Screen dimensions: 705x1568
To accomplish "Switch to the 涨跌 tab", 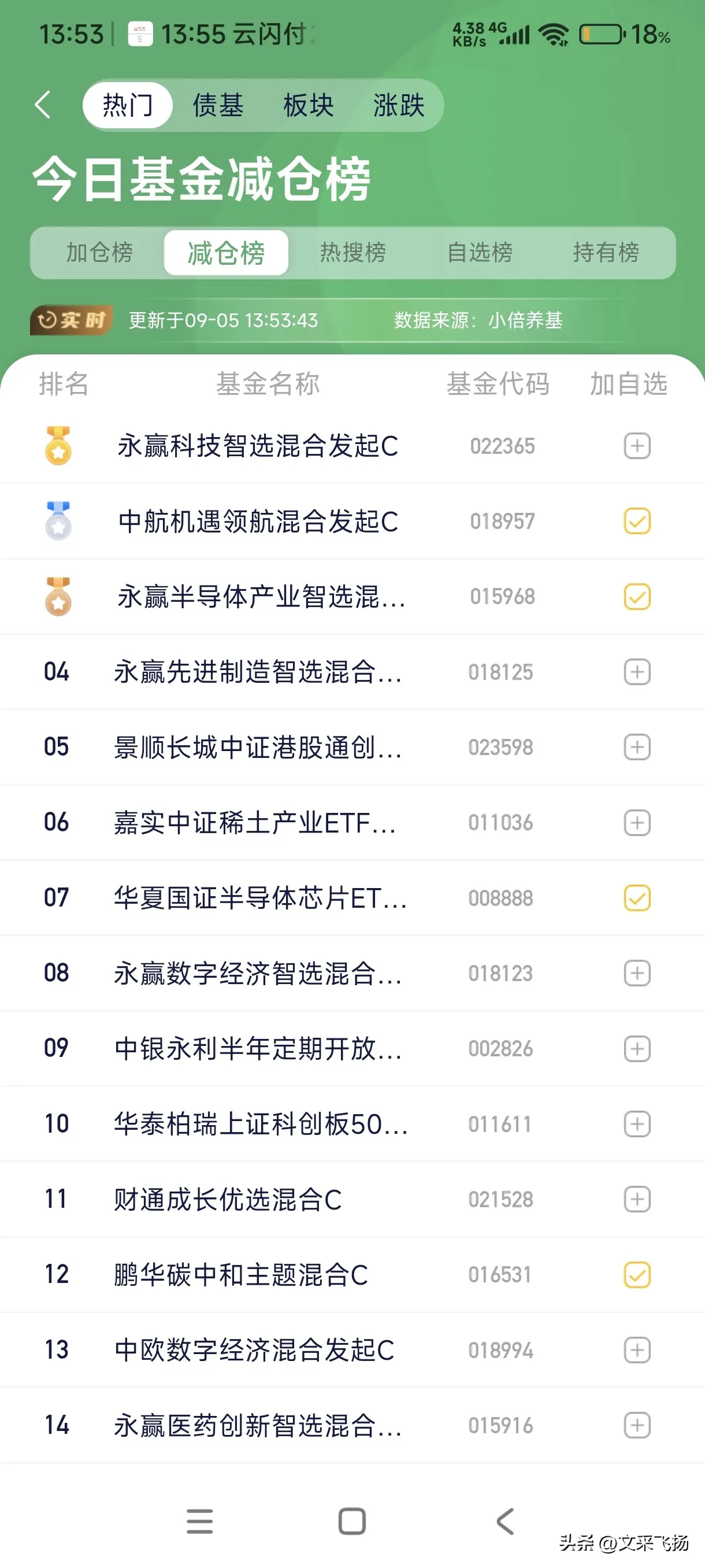I will pyautogui.click(x=398, y=105).
